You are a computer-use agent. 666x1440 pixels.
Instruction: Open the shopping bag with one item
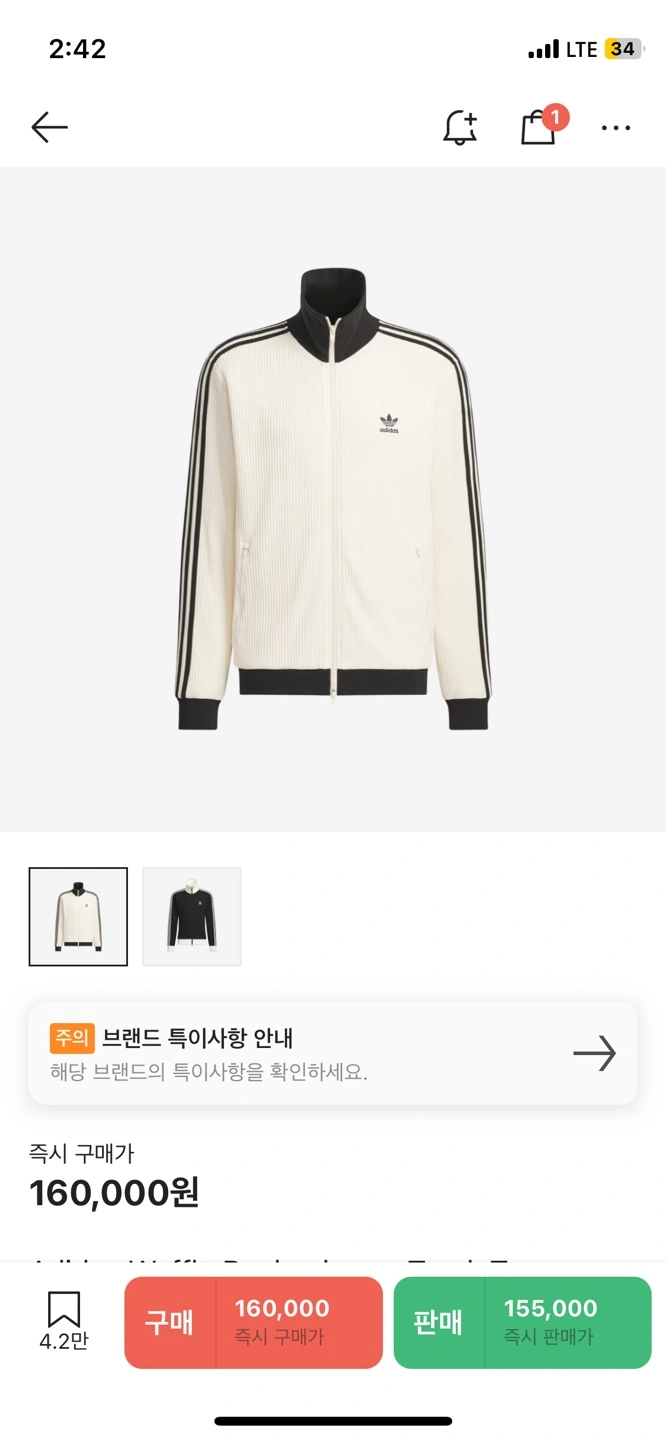click(x=541, y=126)
